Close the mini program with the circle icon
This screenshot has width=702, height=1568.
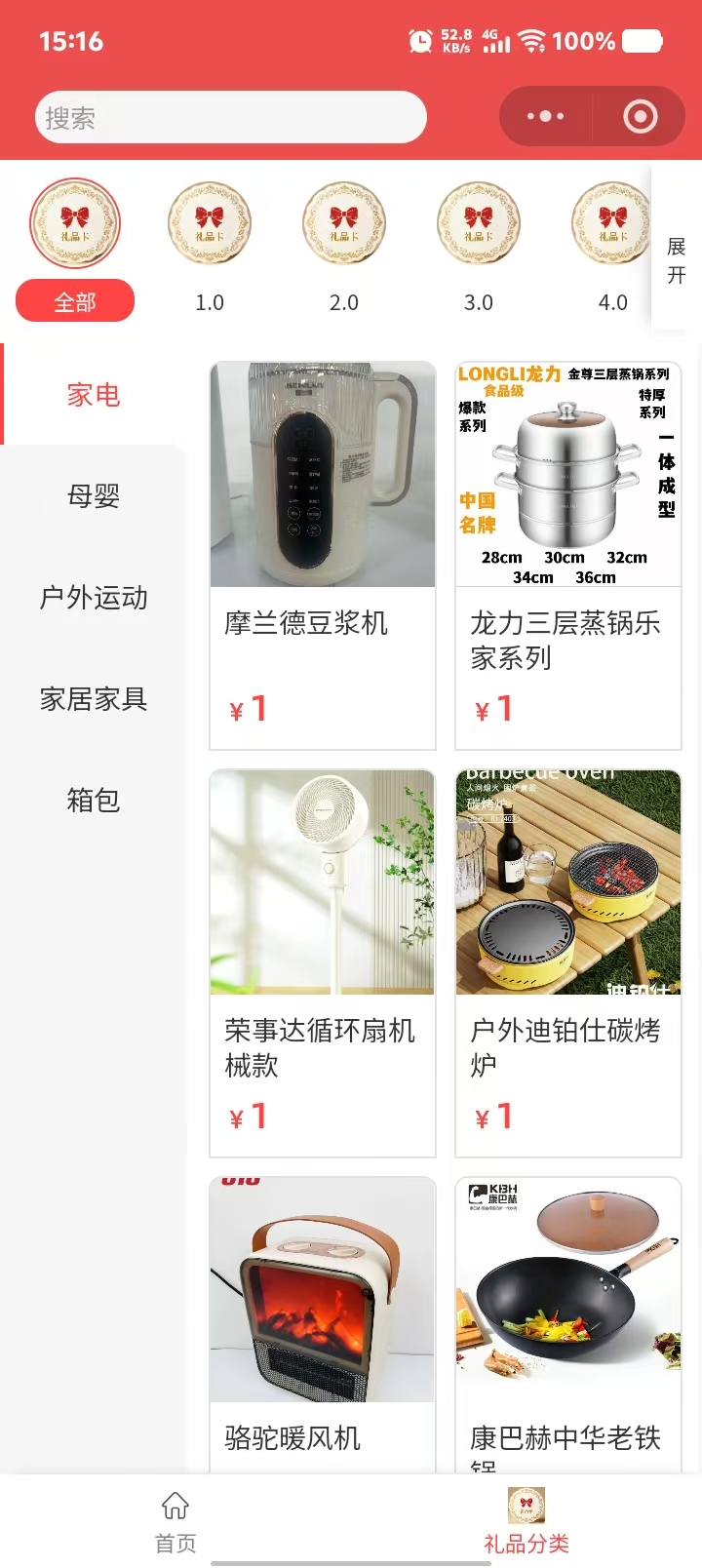coord(640,117)
